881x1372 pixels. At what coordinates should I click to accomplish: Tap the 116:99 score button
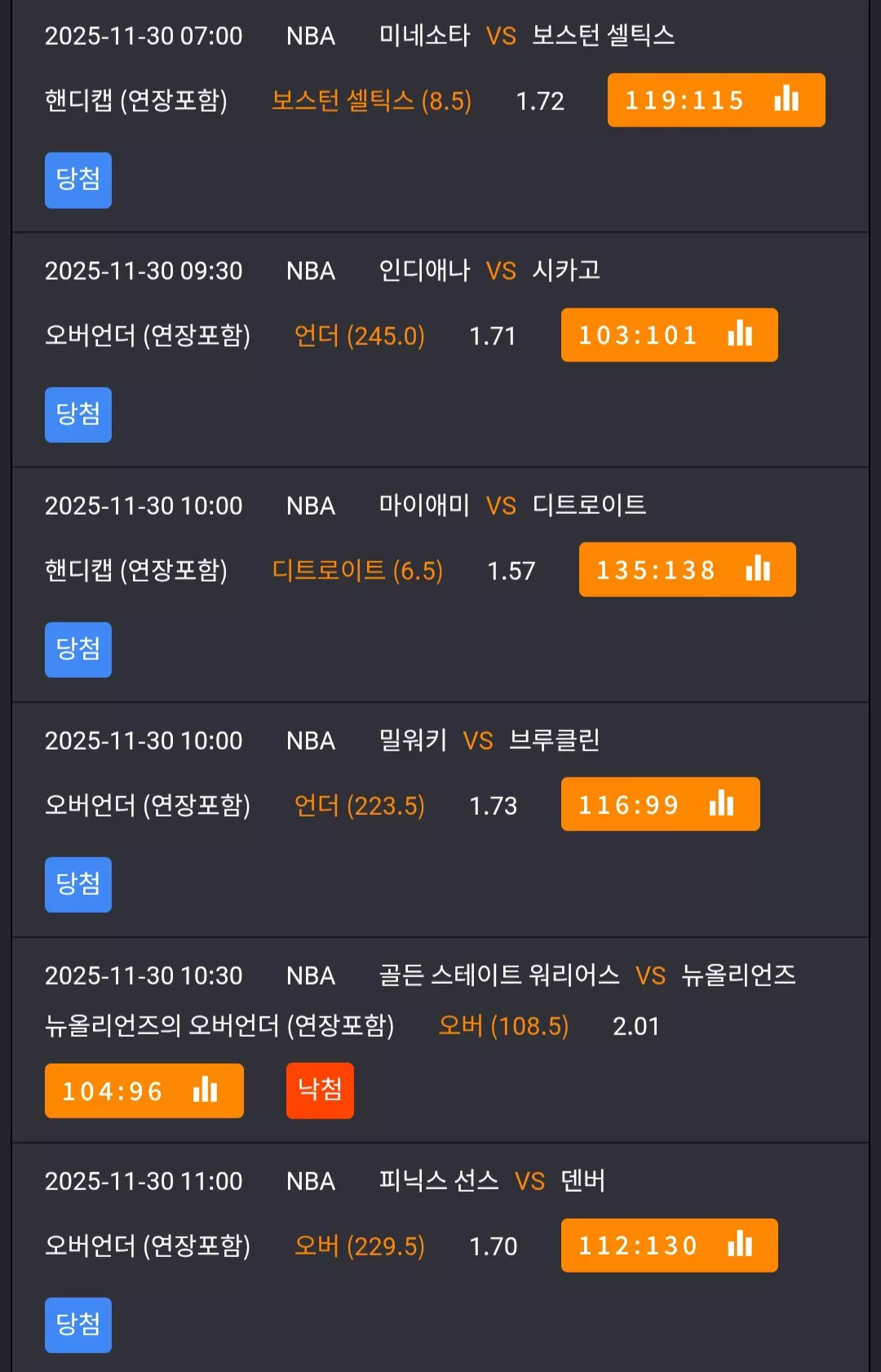coord(660,804)
